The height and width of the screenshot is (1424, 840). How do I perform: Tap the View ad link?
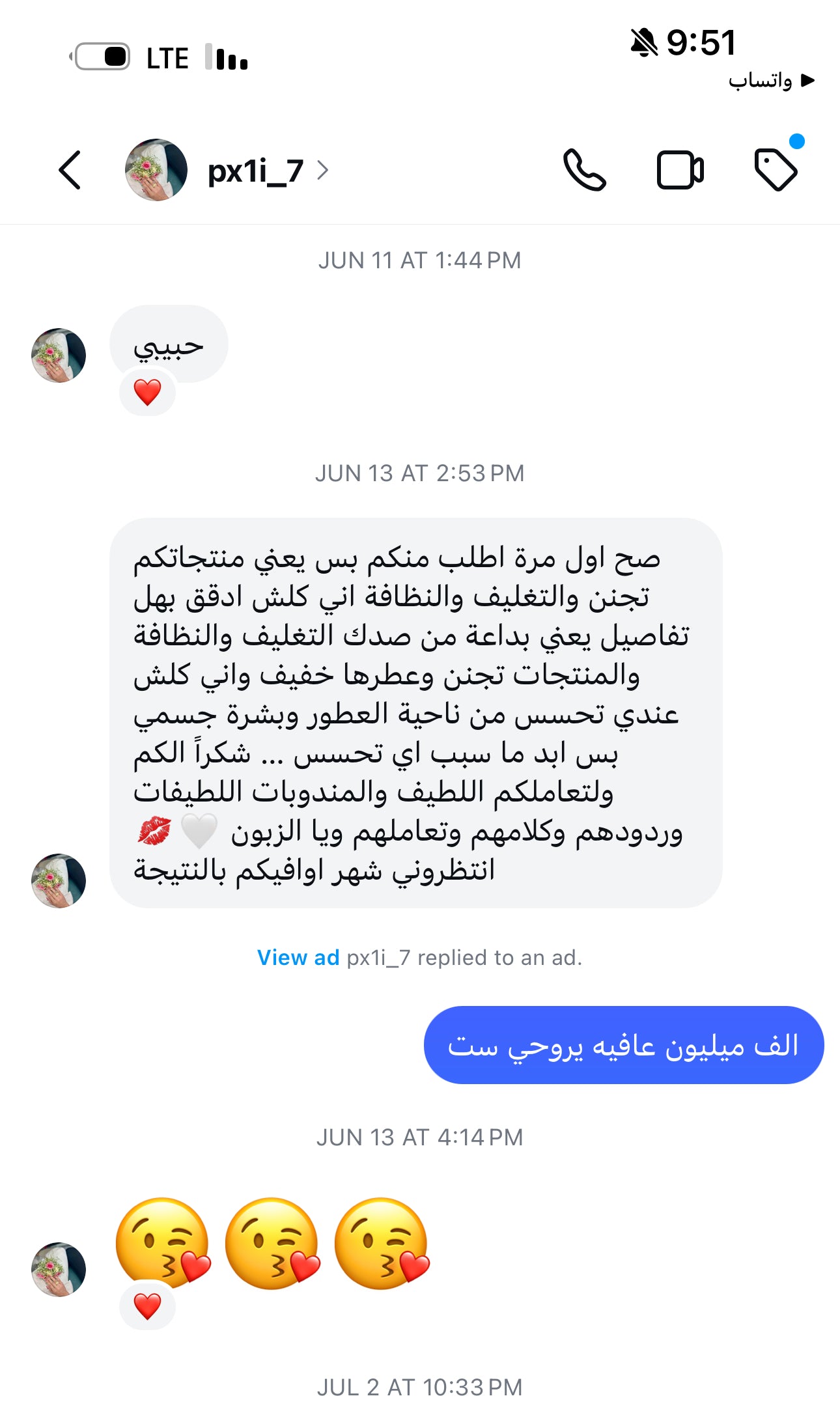(298, 958)
